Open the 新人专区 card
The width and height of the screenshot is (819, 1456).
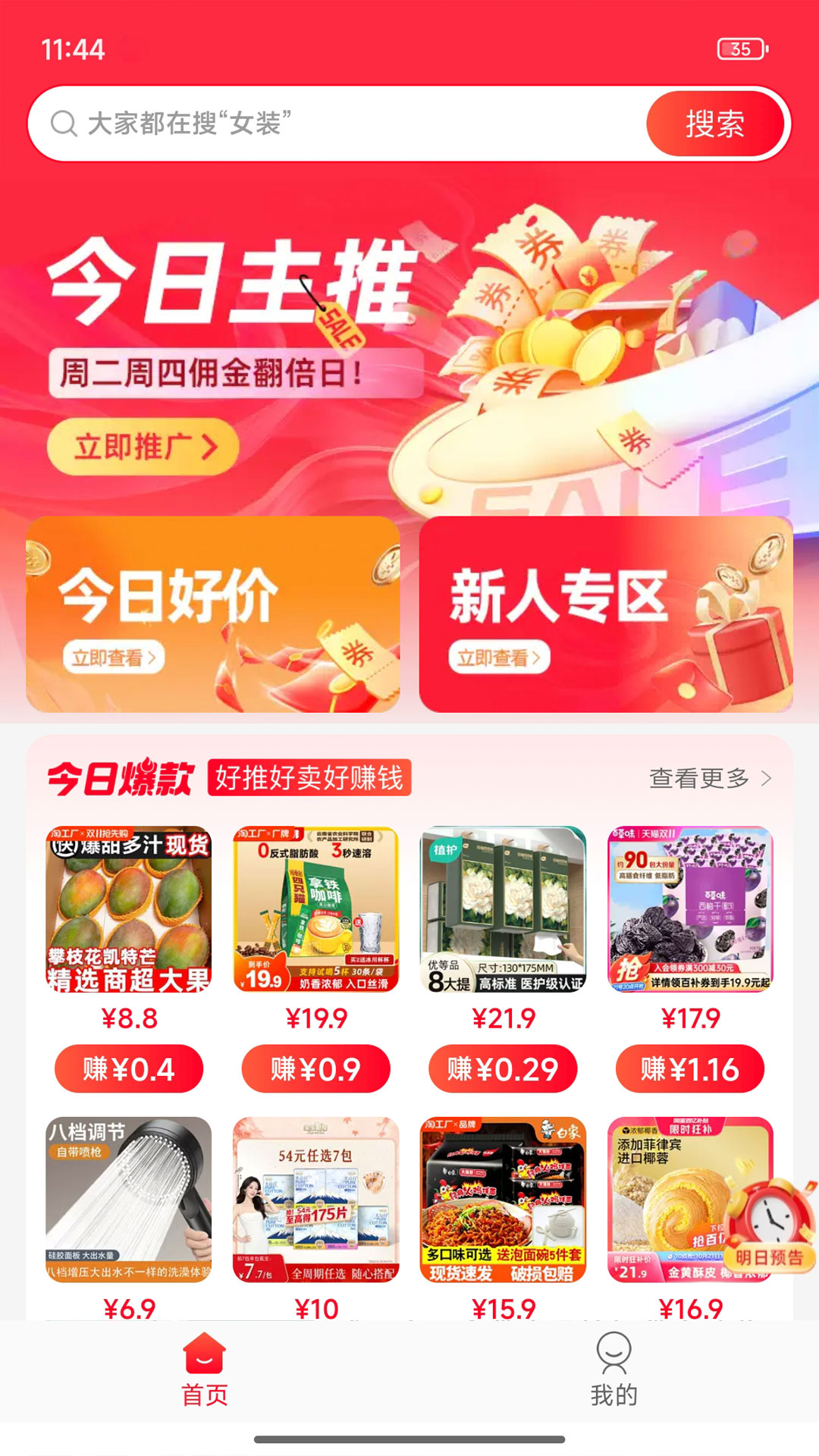tap(606, 614)
